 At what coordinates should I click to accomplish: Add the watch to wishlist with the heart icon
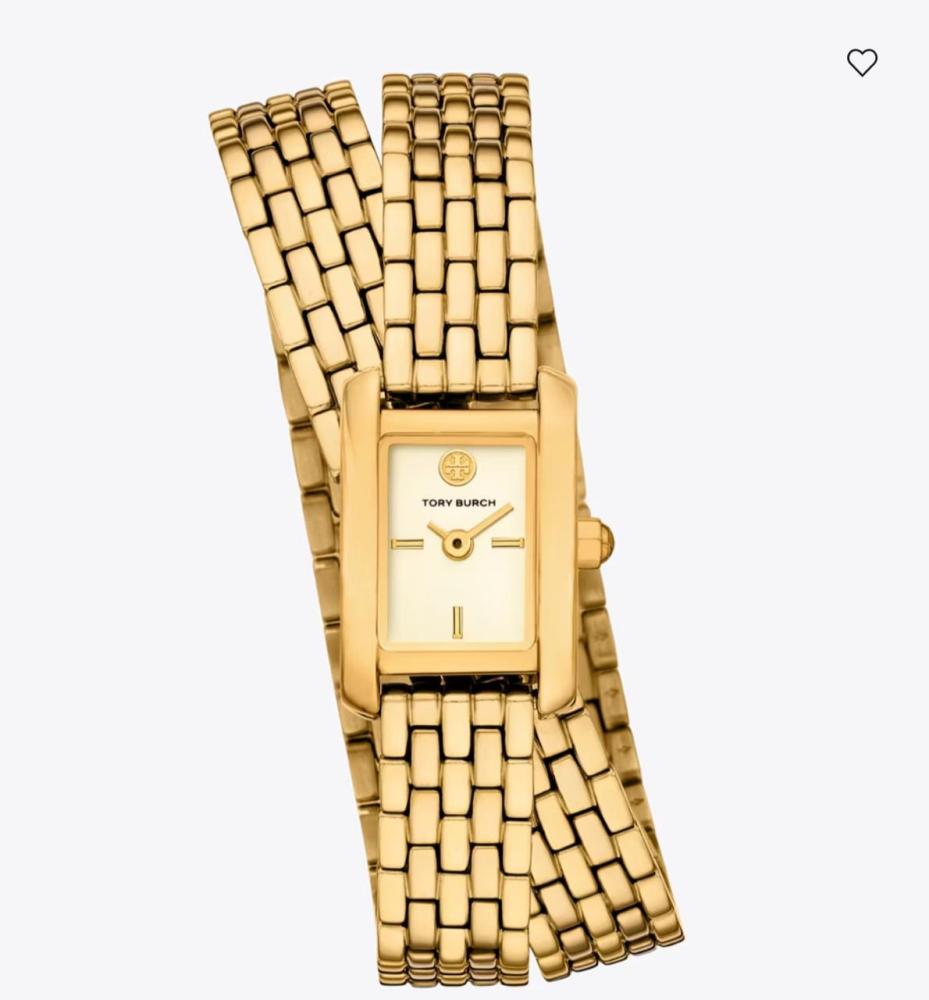(862, 63)
